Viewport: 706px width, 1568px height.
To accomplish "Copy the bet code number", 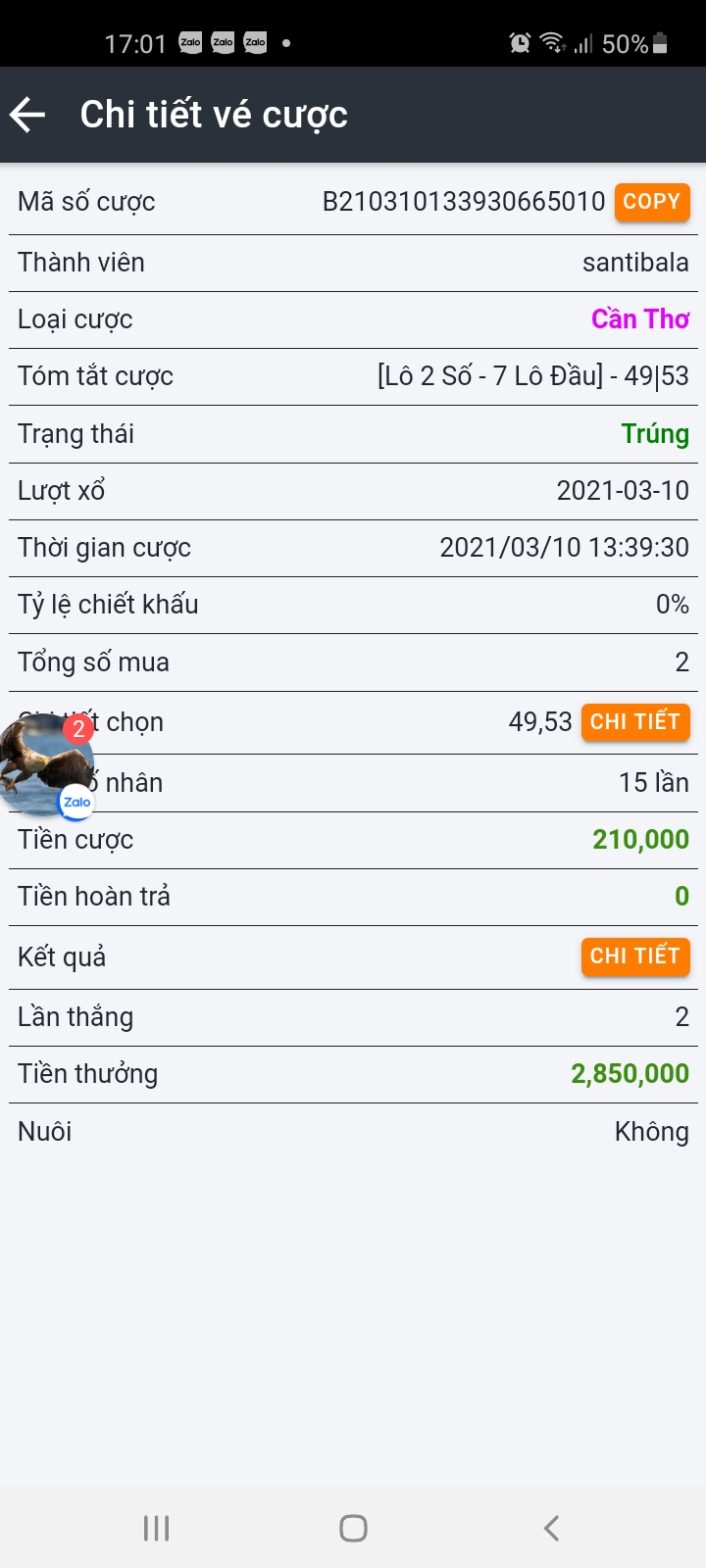I will point(652,202).
